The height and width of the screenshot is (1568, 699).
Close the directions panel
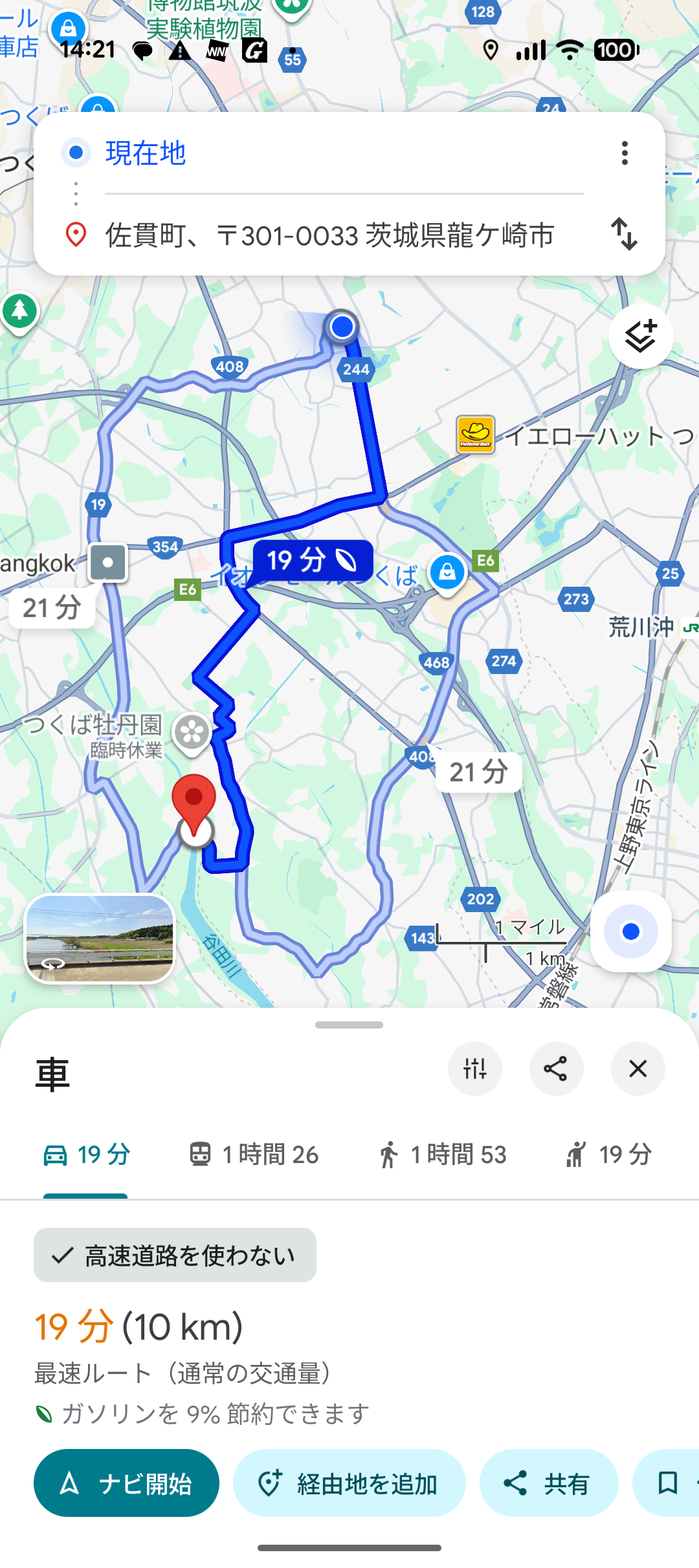[x=638, y=1069]
